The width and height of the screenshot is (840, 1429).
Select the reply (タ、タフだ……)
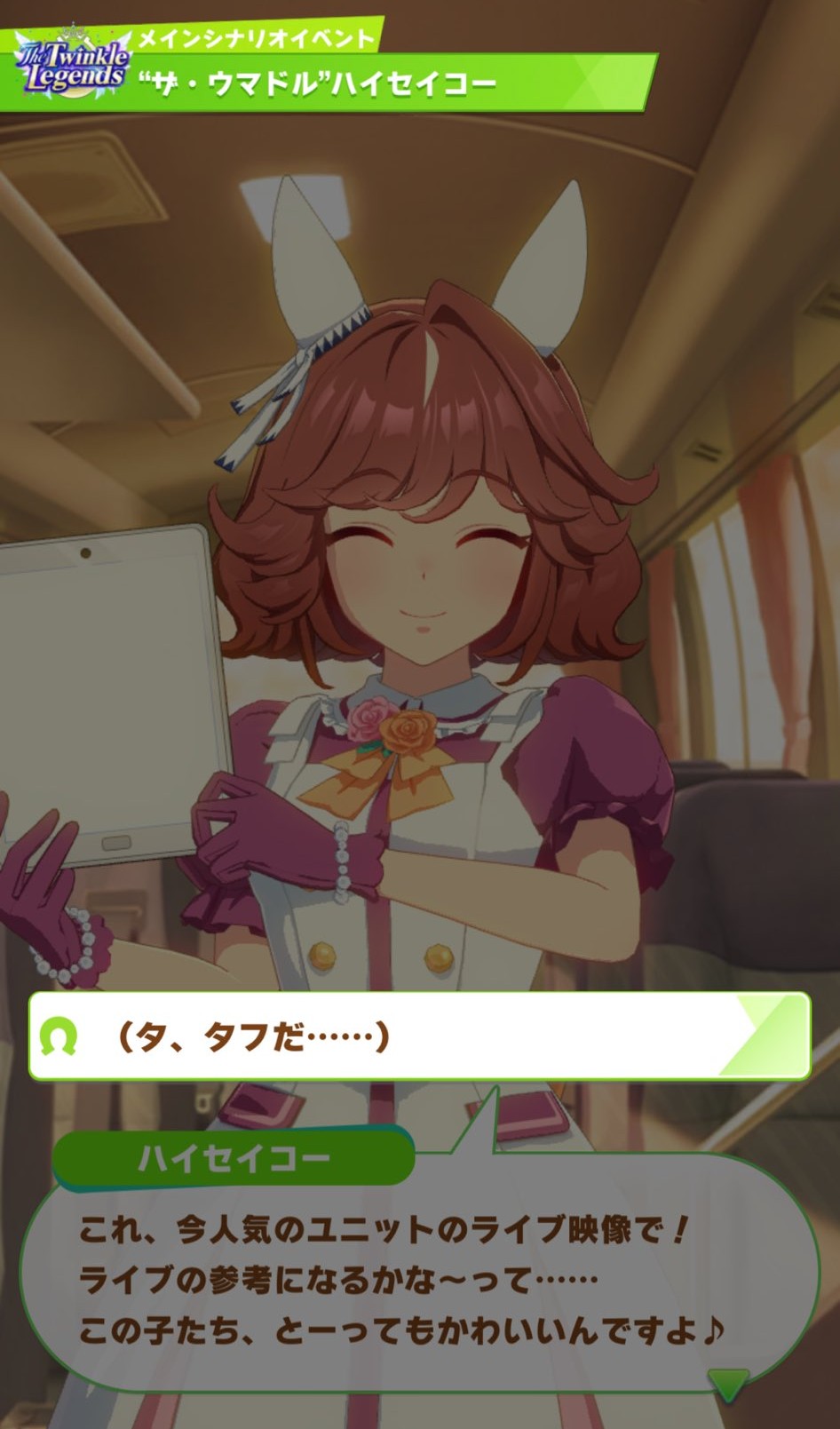419,1036
